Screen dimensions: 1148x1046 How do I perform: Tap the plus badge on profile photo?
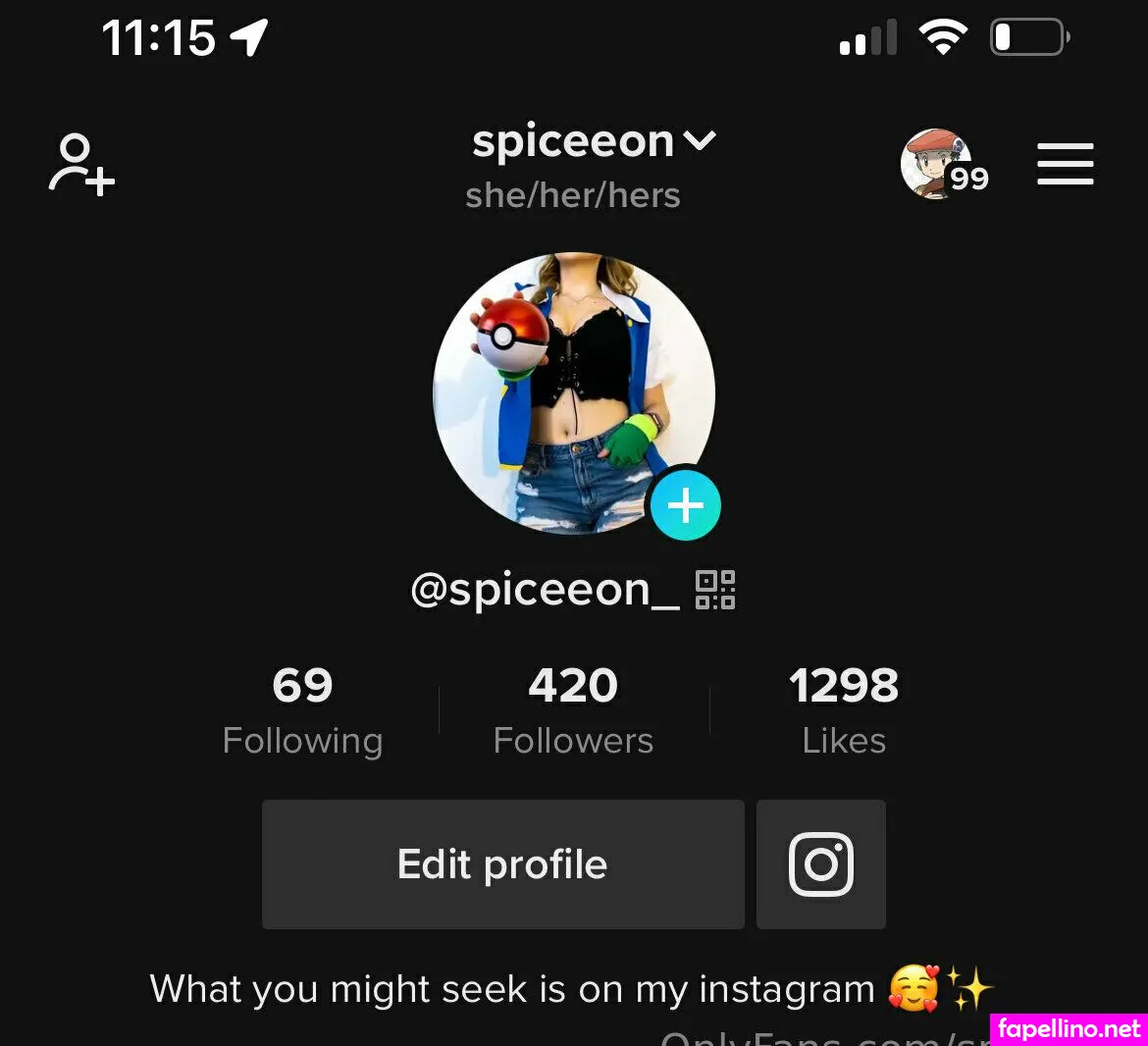(685, 505)
